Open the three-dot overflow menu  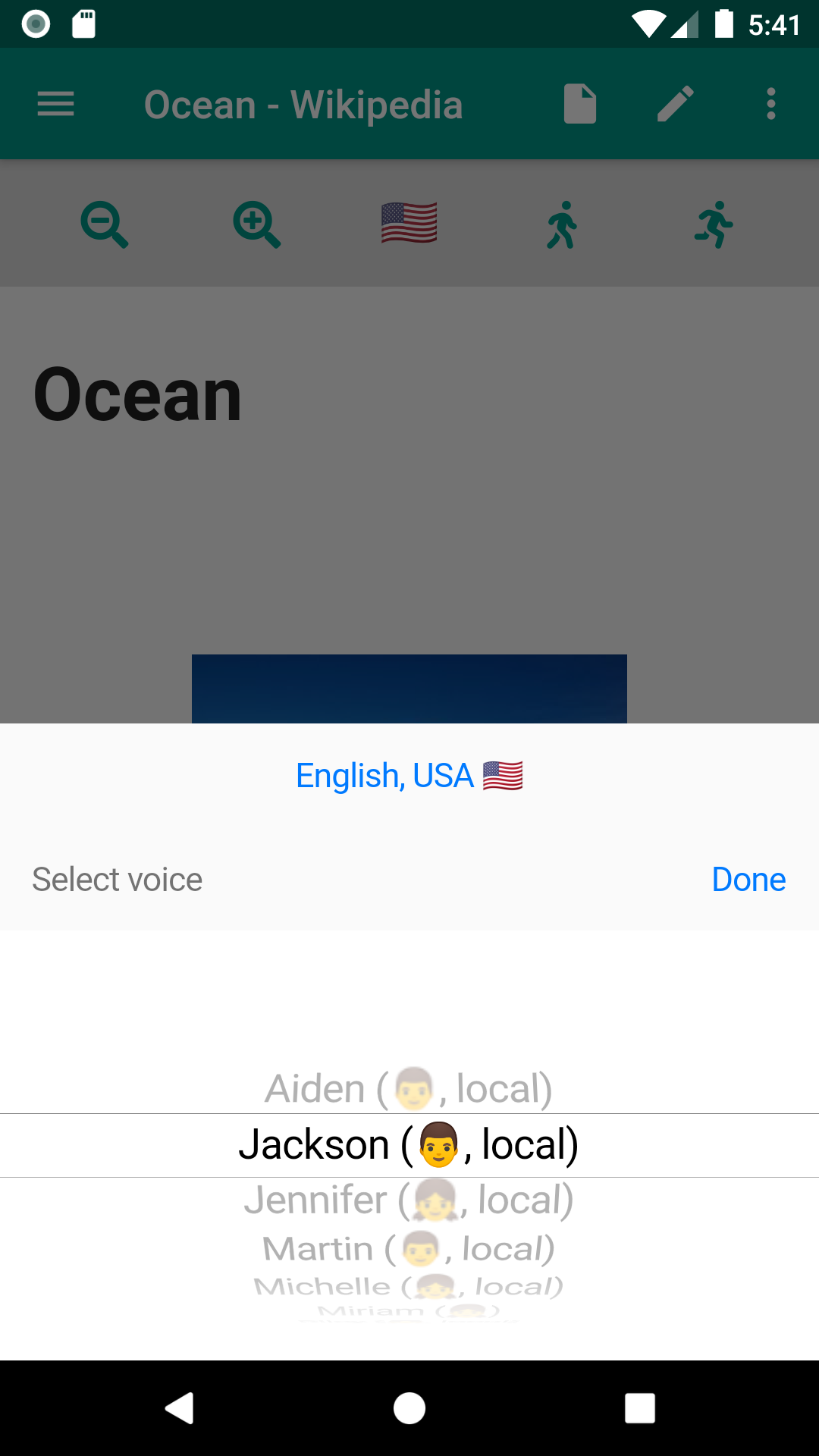pos(771,104)
